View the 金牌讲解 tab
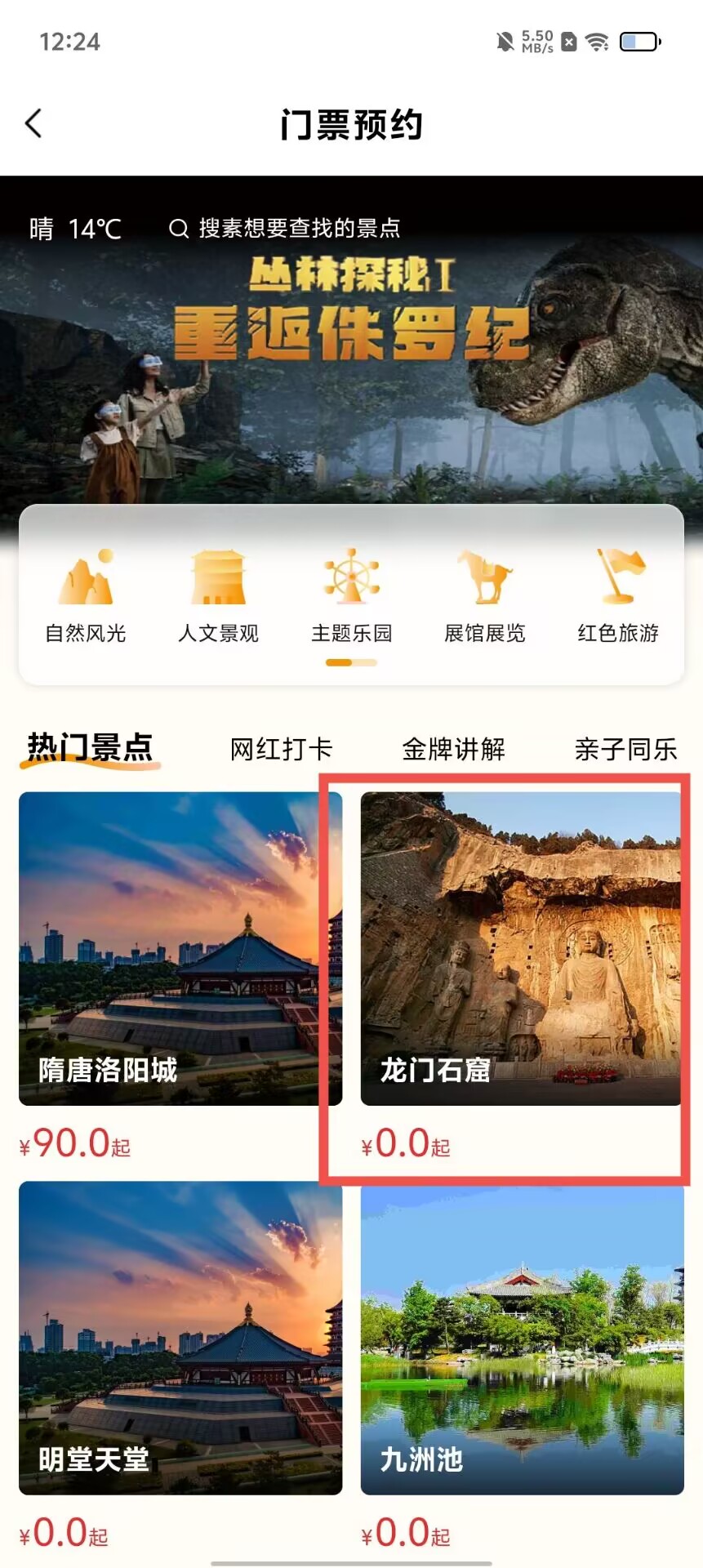 [454, 749]
